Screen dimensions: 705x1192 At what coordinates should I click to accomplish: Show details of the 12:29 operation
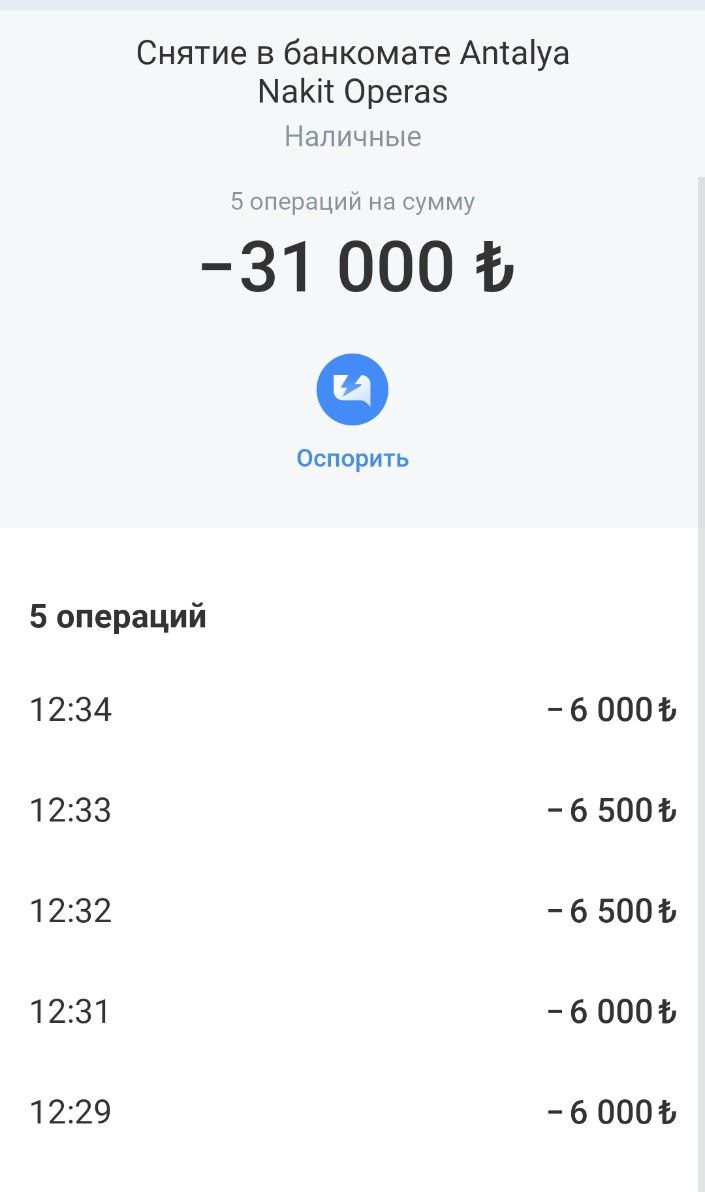click(x=352, y=1111)
